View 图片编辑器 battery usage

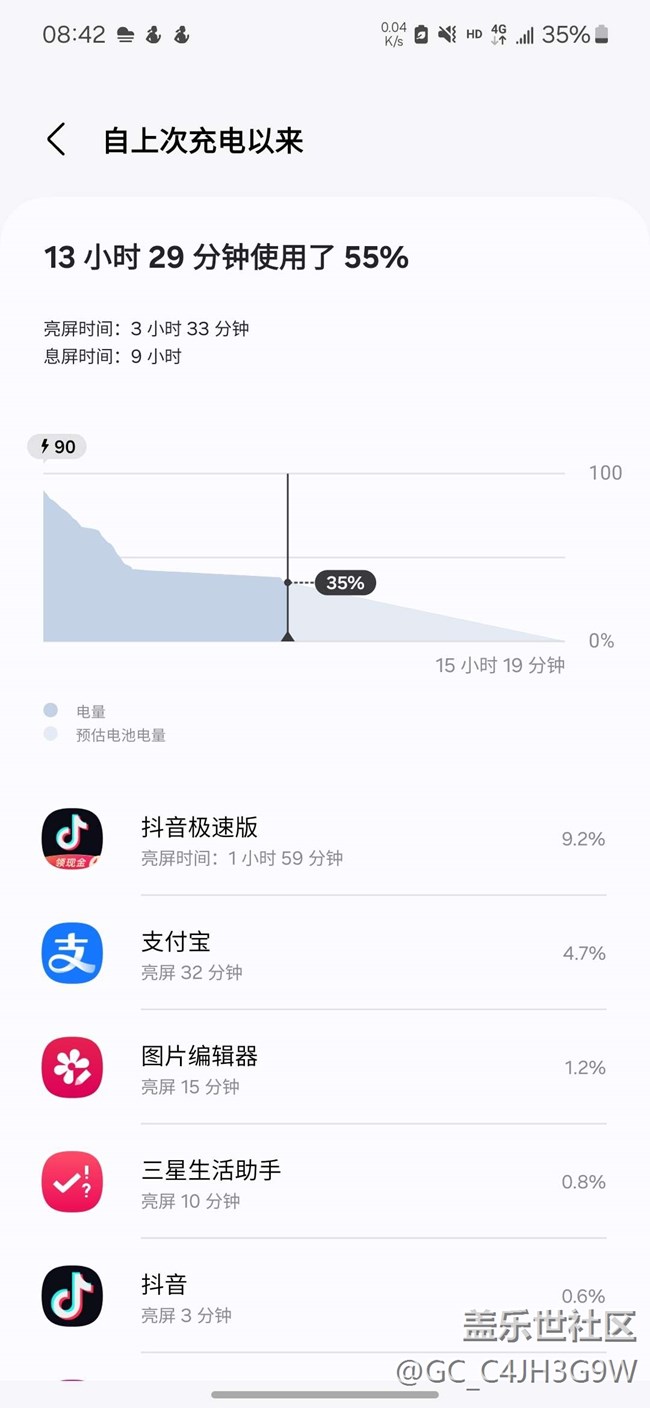coord(325,1067)
